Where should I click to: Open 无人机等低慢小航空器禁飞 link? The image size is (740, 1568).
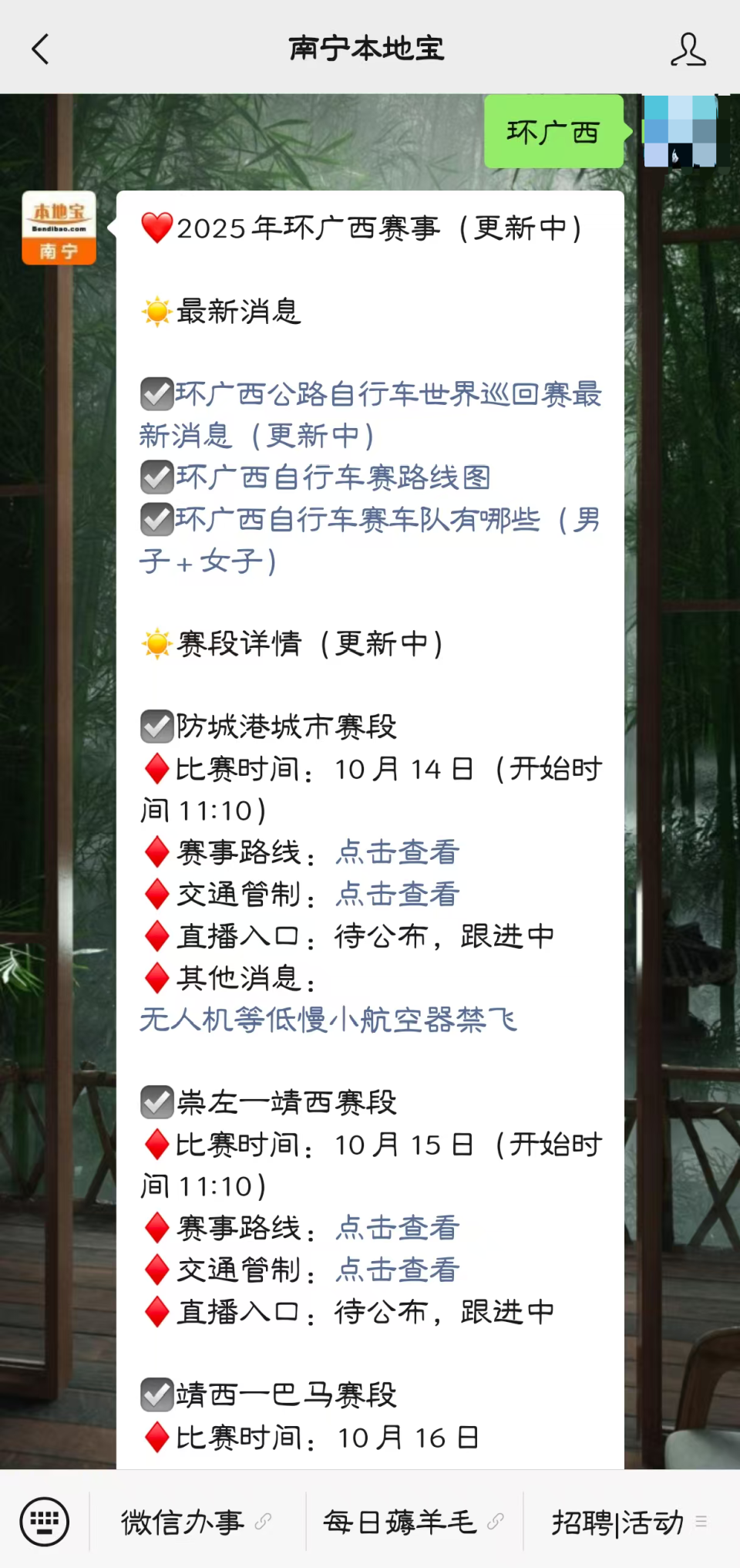point(328,1020)
